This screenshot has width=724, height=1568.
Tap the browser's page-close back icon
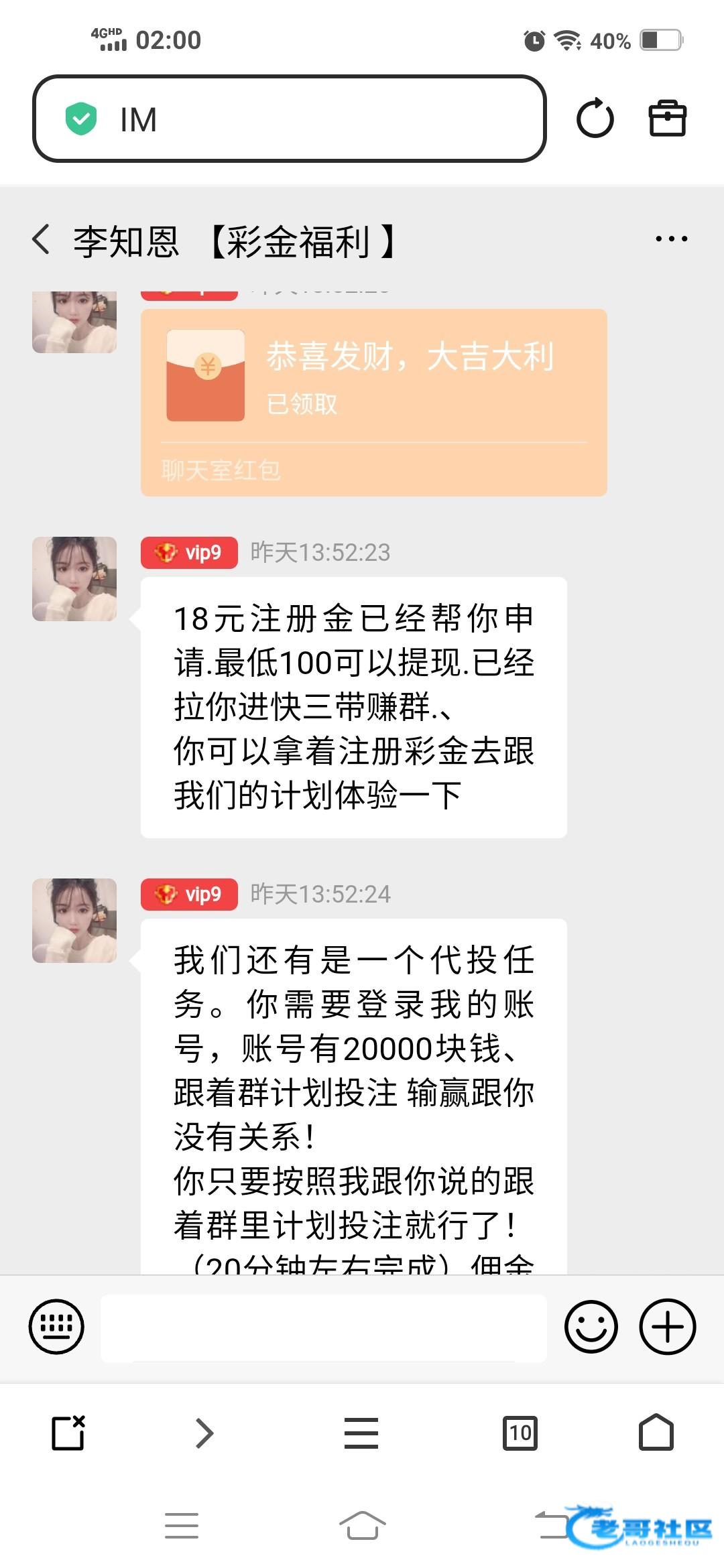[68, 1433]
